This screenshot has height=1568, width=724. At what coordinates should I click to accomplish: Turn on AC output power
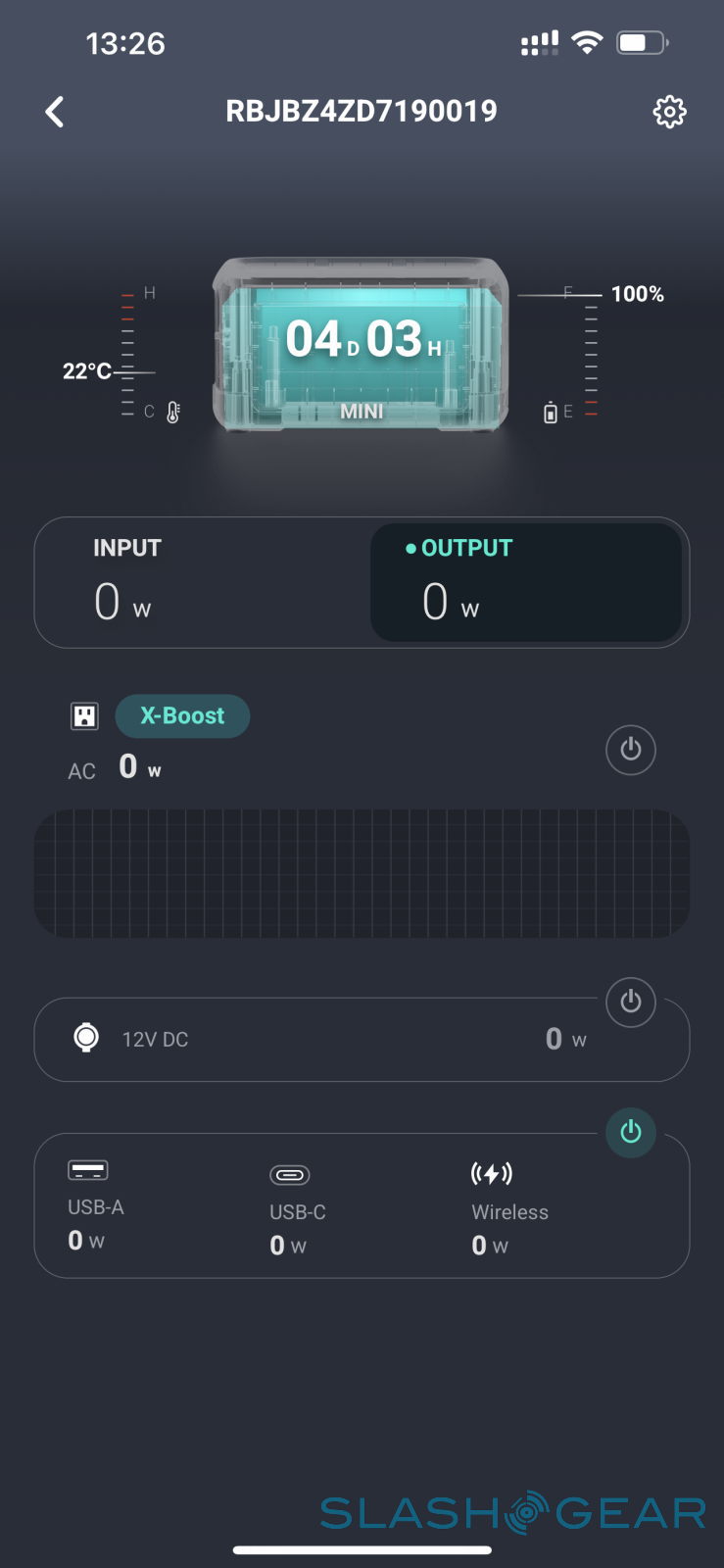click(630, 750)
